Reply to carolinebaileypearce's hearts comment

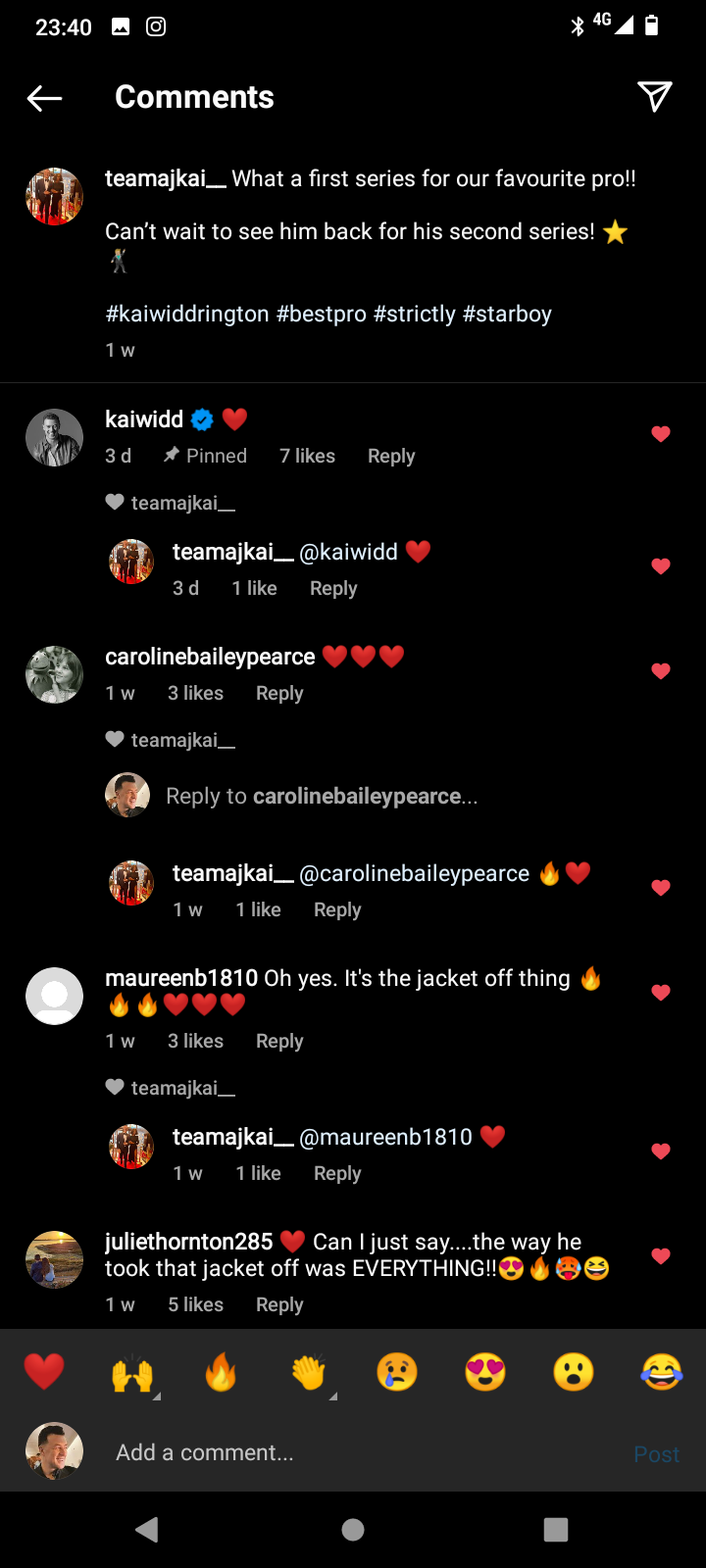(x=279, y=693)
